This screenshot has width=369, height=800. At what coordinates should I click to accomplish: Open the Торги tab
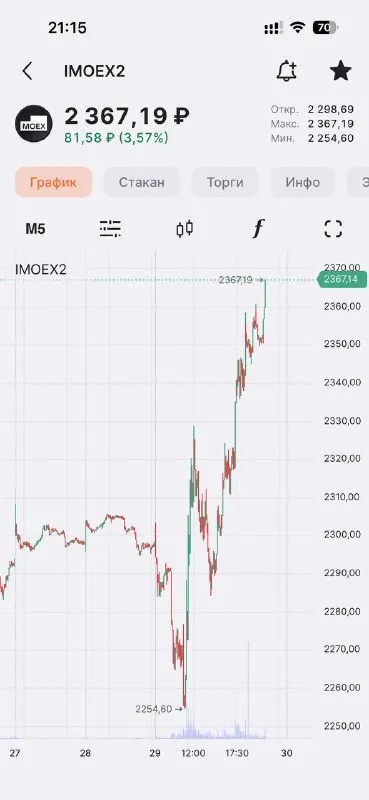click(225, 182)
